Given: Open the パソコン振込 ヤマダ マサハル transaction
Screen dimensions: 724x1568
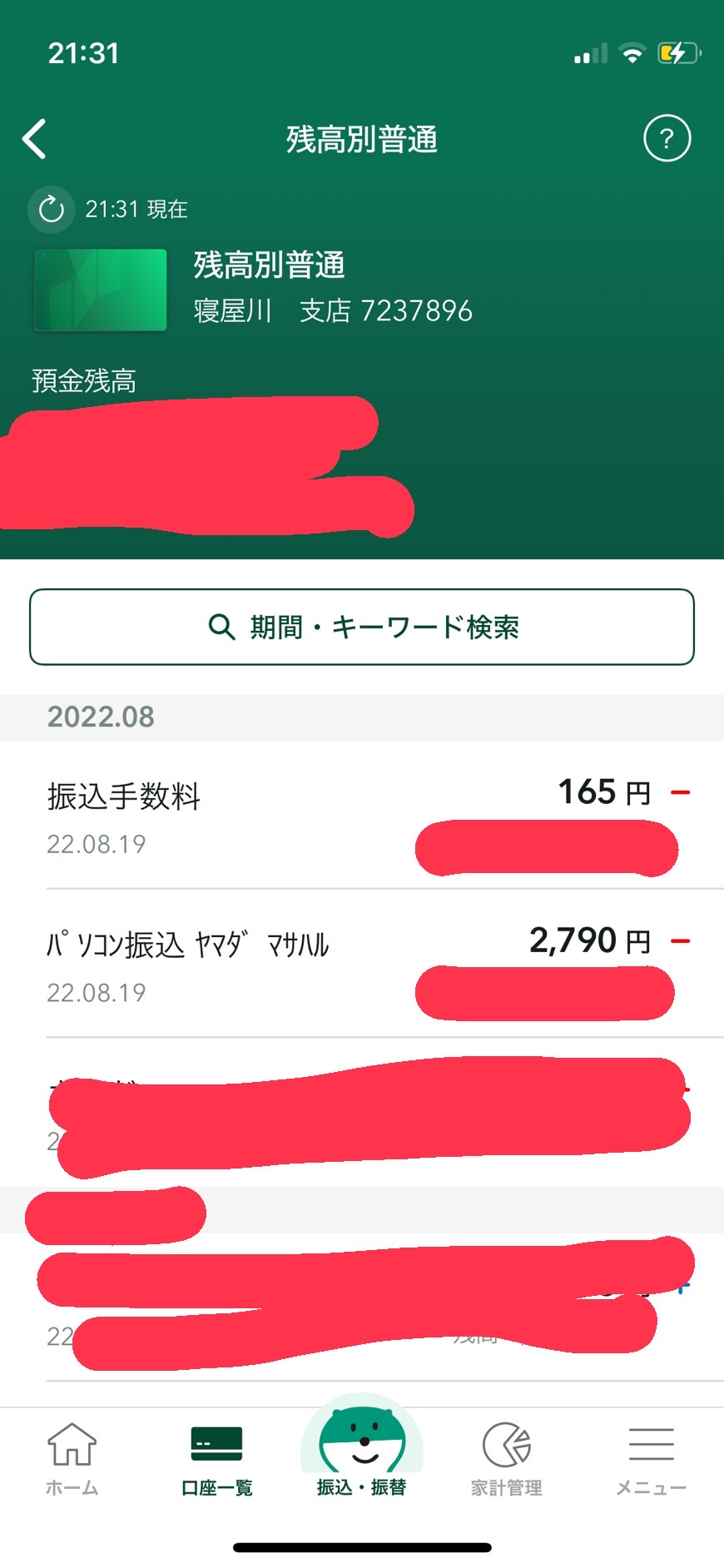Looking at the screenshot, I should tap(362, 964).
